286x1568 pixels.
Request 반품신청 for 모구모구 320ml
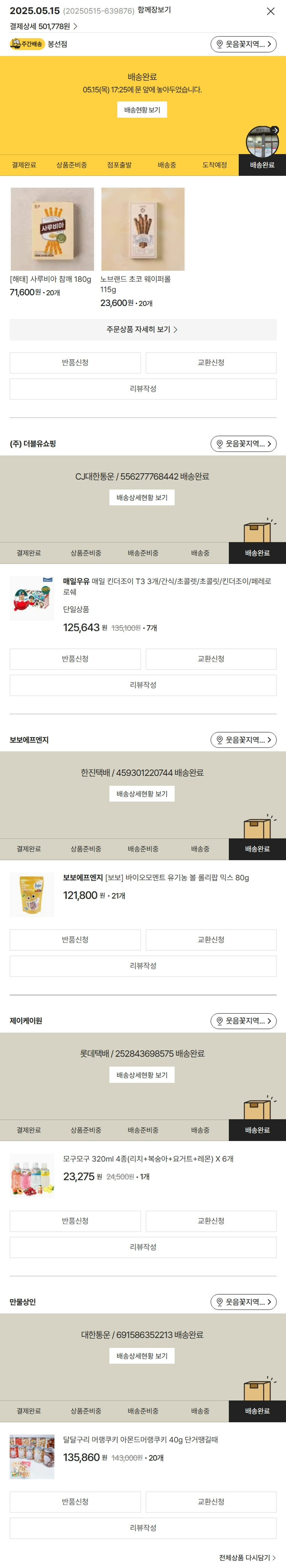tap(75, 1221)
